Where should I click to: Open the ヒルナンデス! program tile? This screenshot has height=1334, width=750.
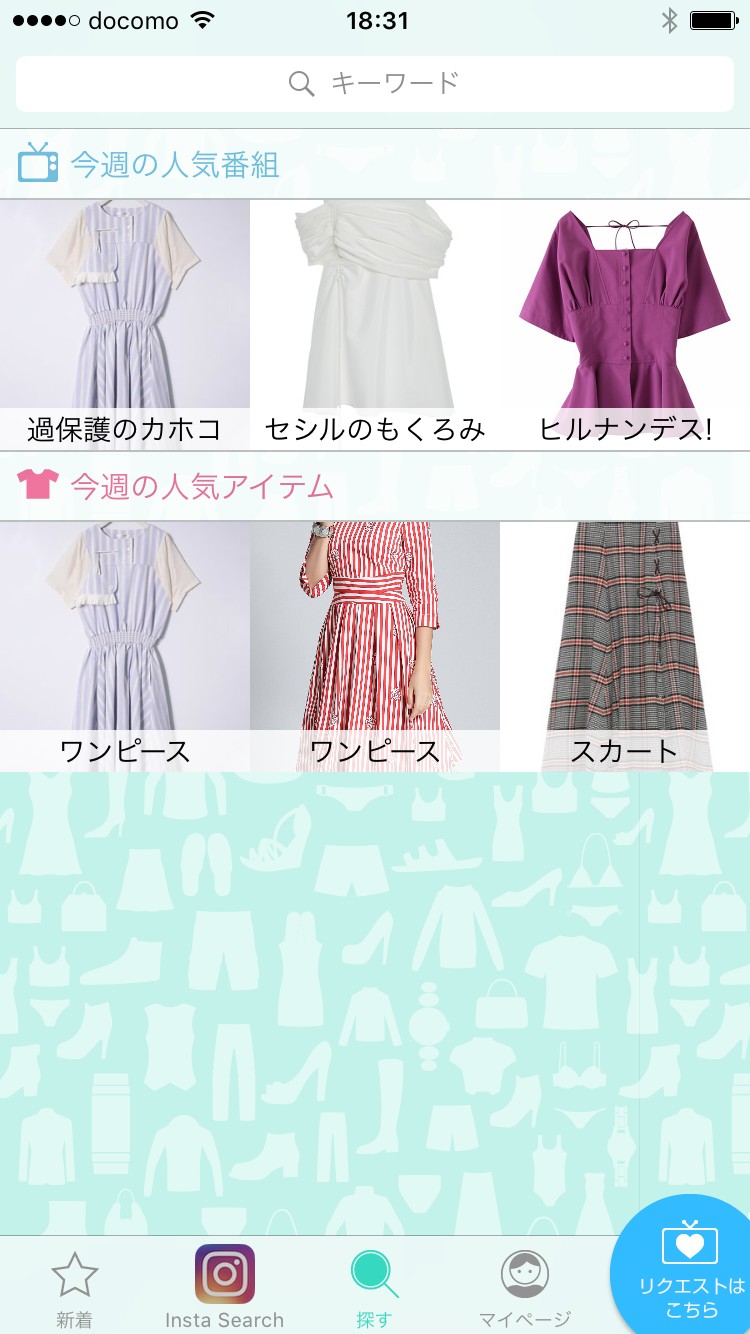coord(625,324)
